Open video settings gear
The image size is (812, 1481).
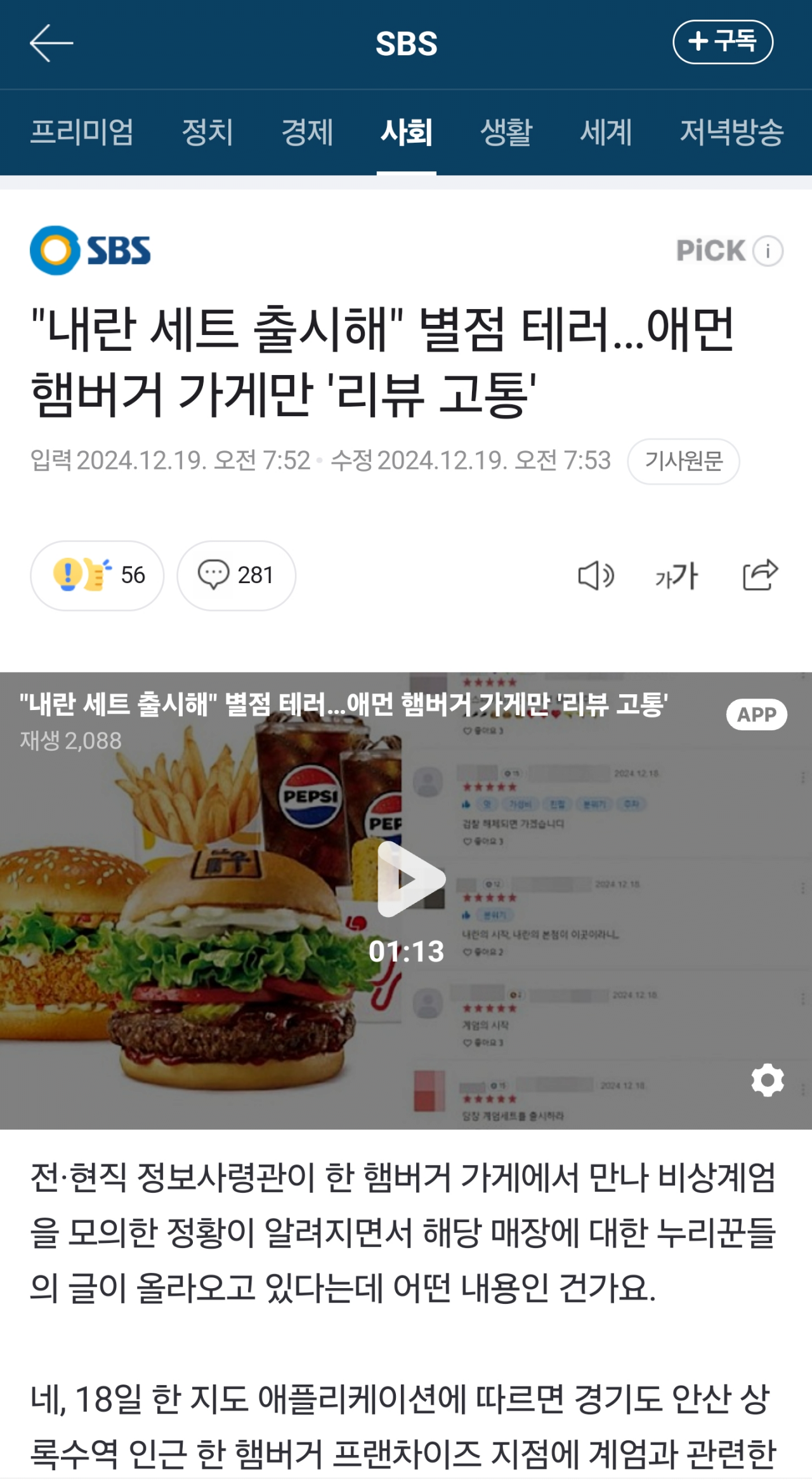(767, 1079)
